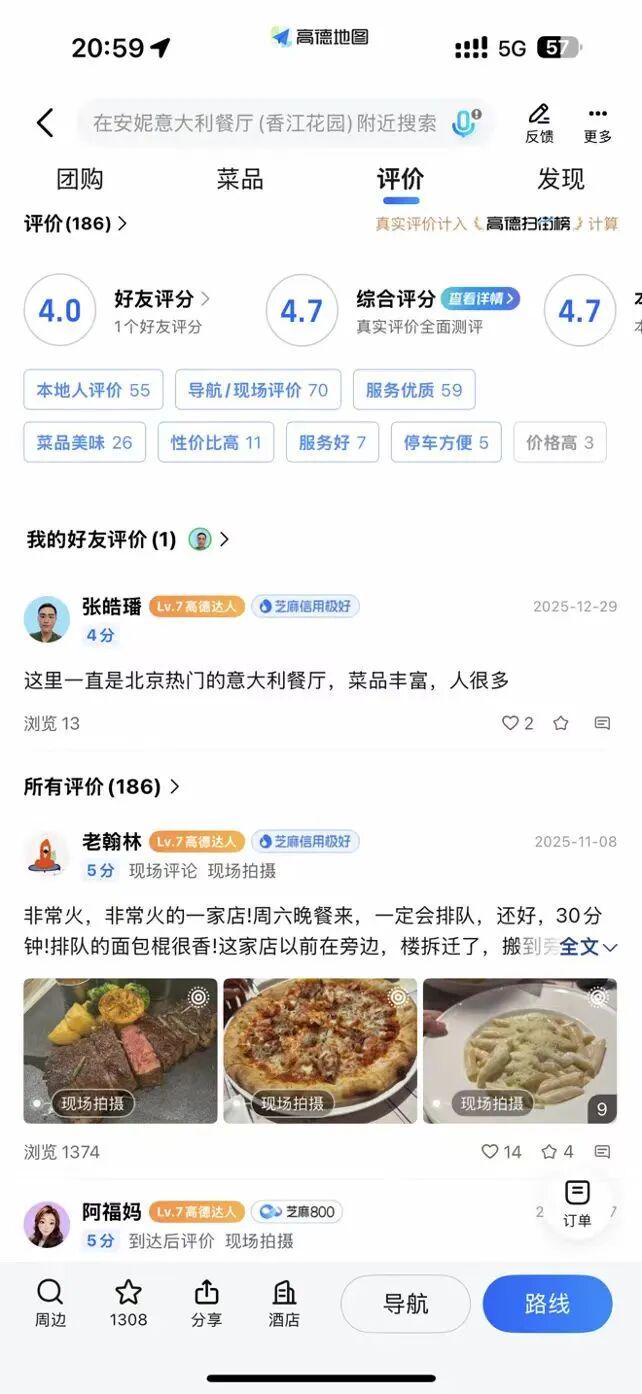Screen dimensions: 642x1394
Task: Go back using the top-left arrow
Action: click(45, 123)
